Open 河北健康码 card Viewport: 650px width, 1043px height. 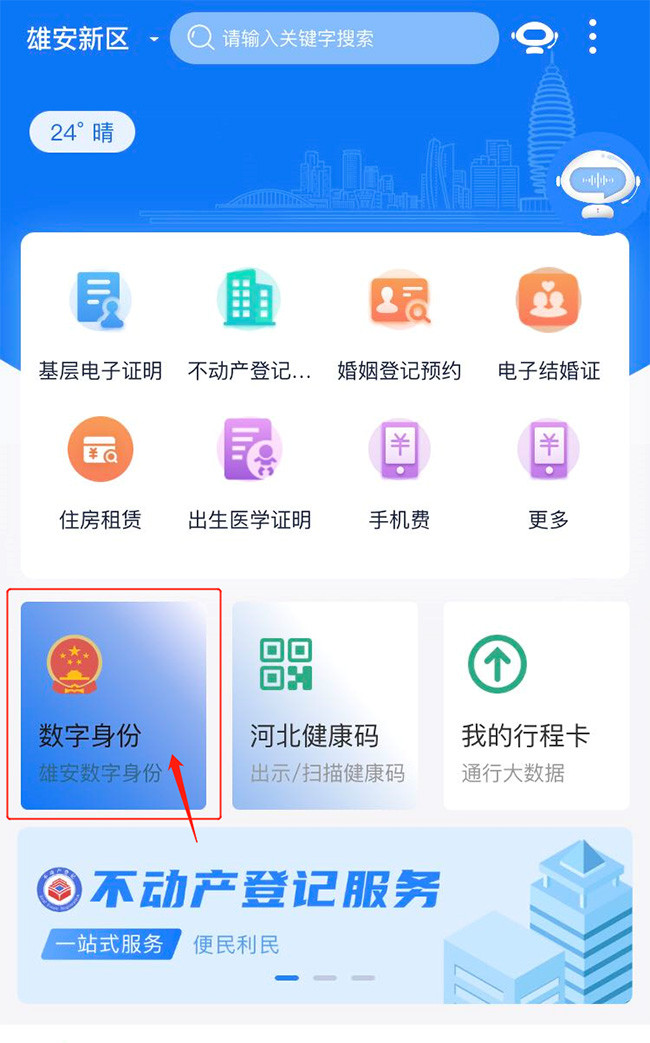pos(325,705)
